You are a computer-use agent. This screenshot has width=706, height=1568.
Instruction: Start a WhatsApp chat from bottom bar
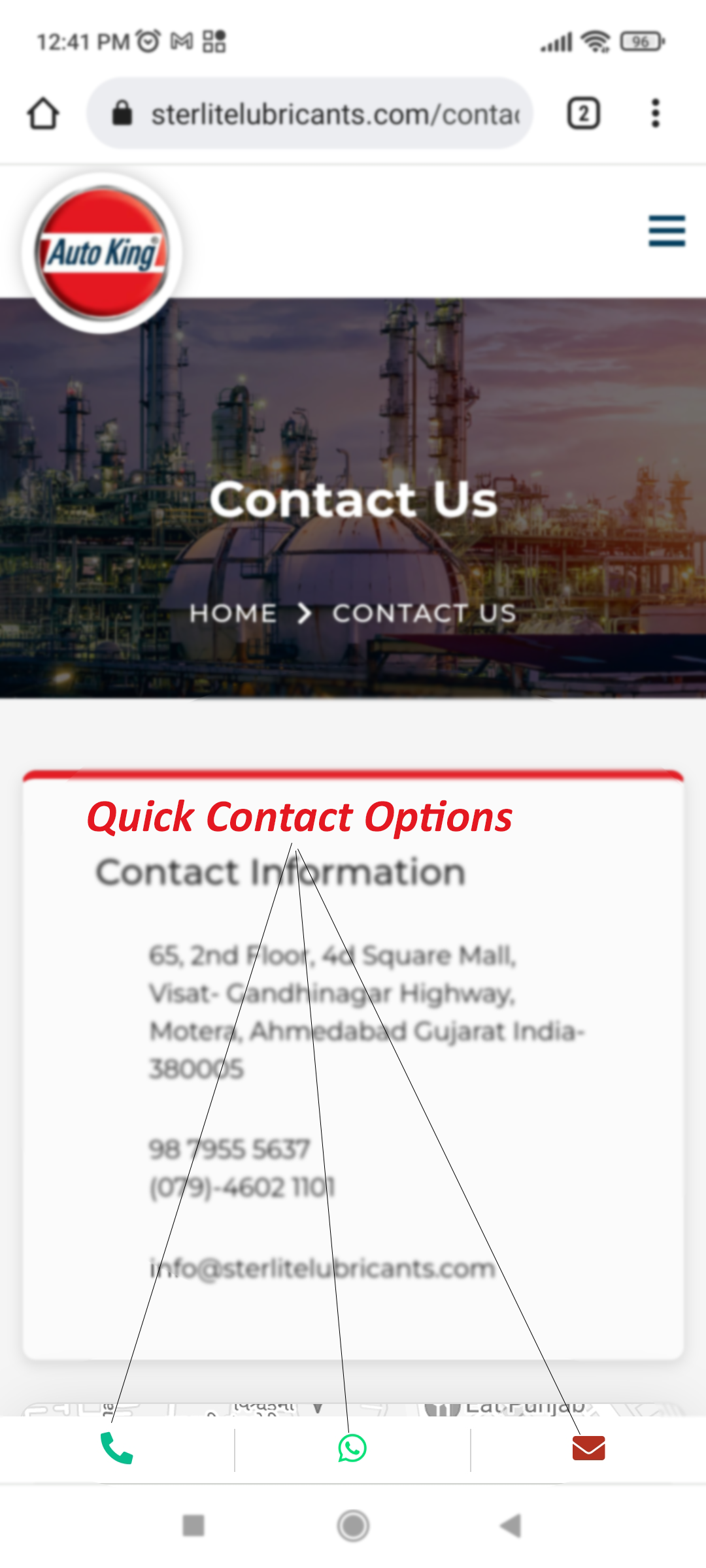tap(352, 1448)
